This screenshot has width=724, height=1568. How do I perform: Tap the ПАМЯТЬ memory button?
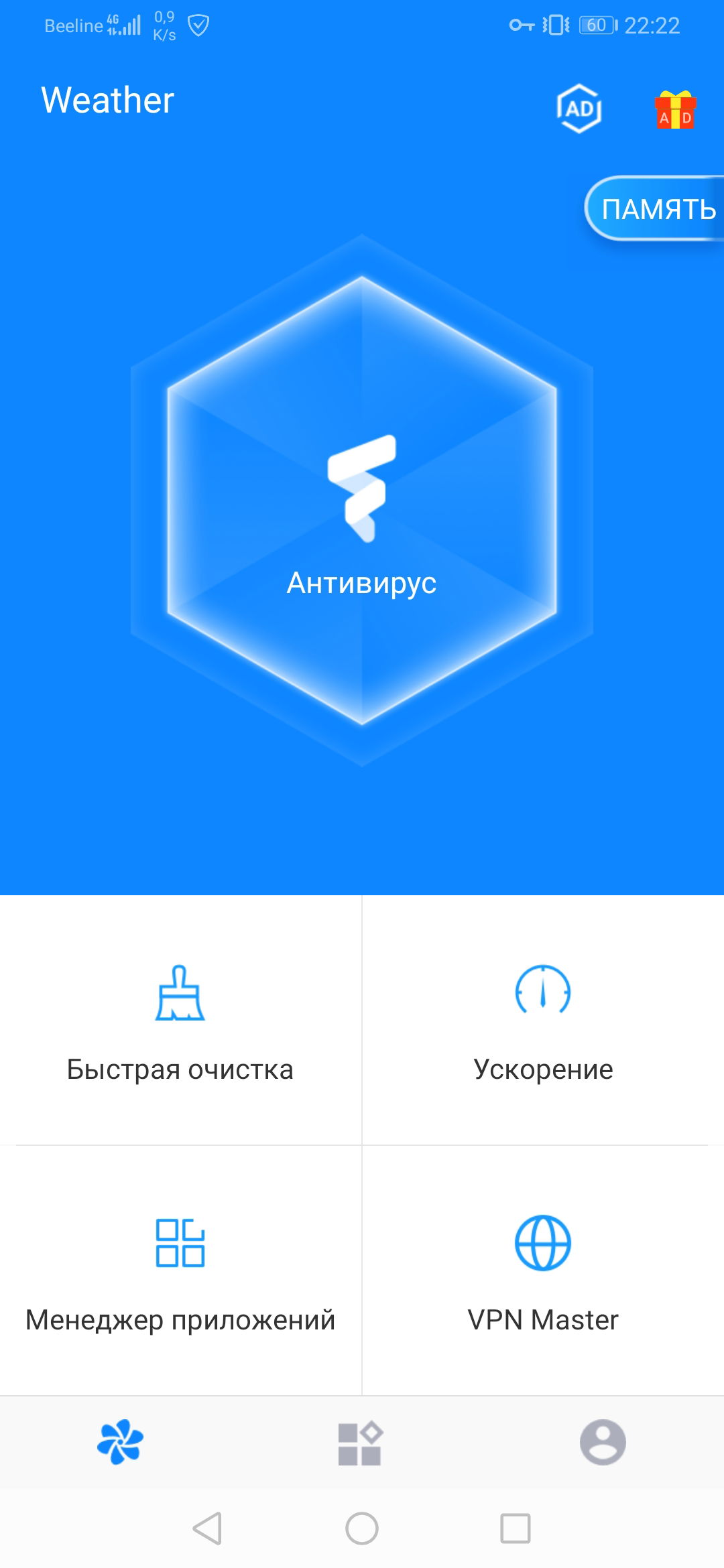[x=657, y=209]
